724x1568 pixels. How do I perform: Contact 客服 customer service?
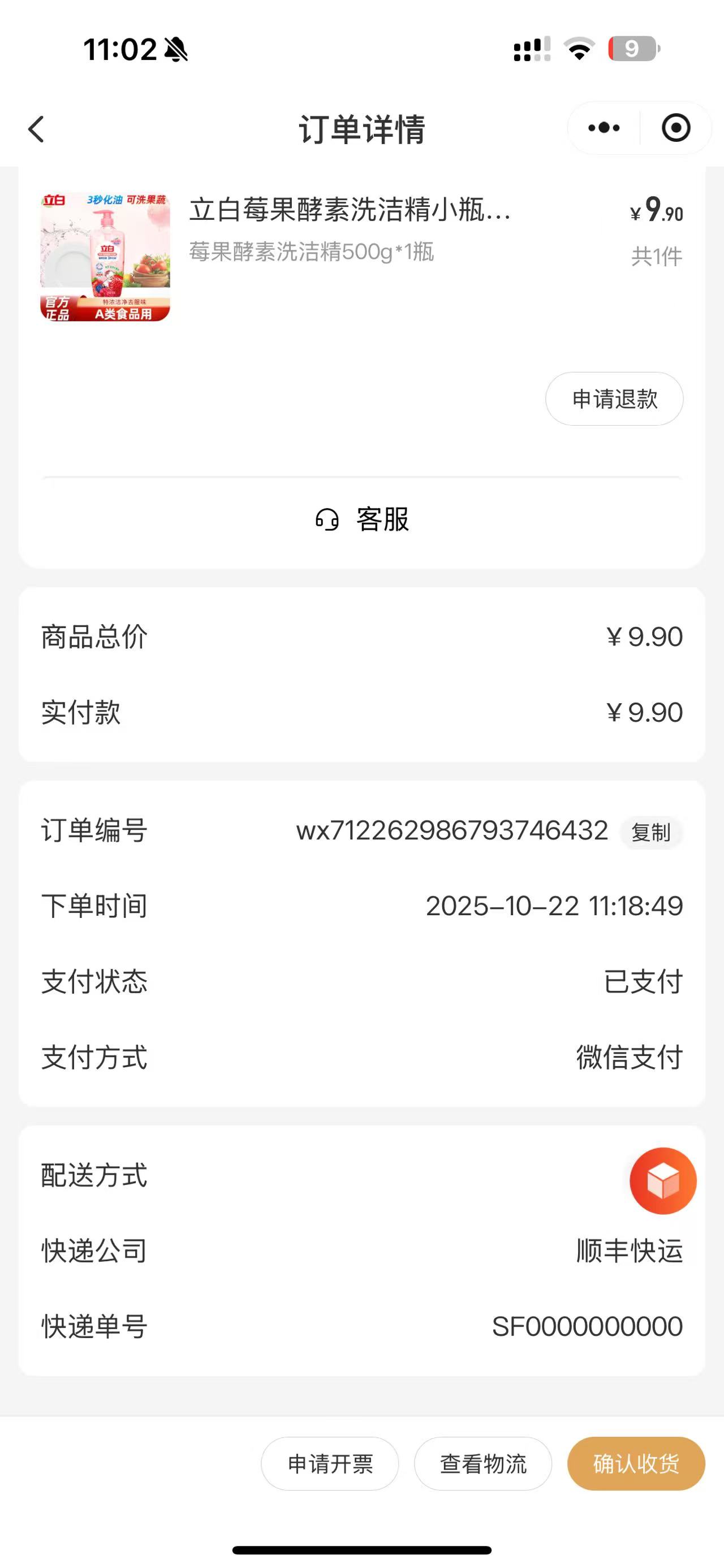pyautogui.click(x=361, y=519)
